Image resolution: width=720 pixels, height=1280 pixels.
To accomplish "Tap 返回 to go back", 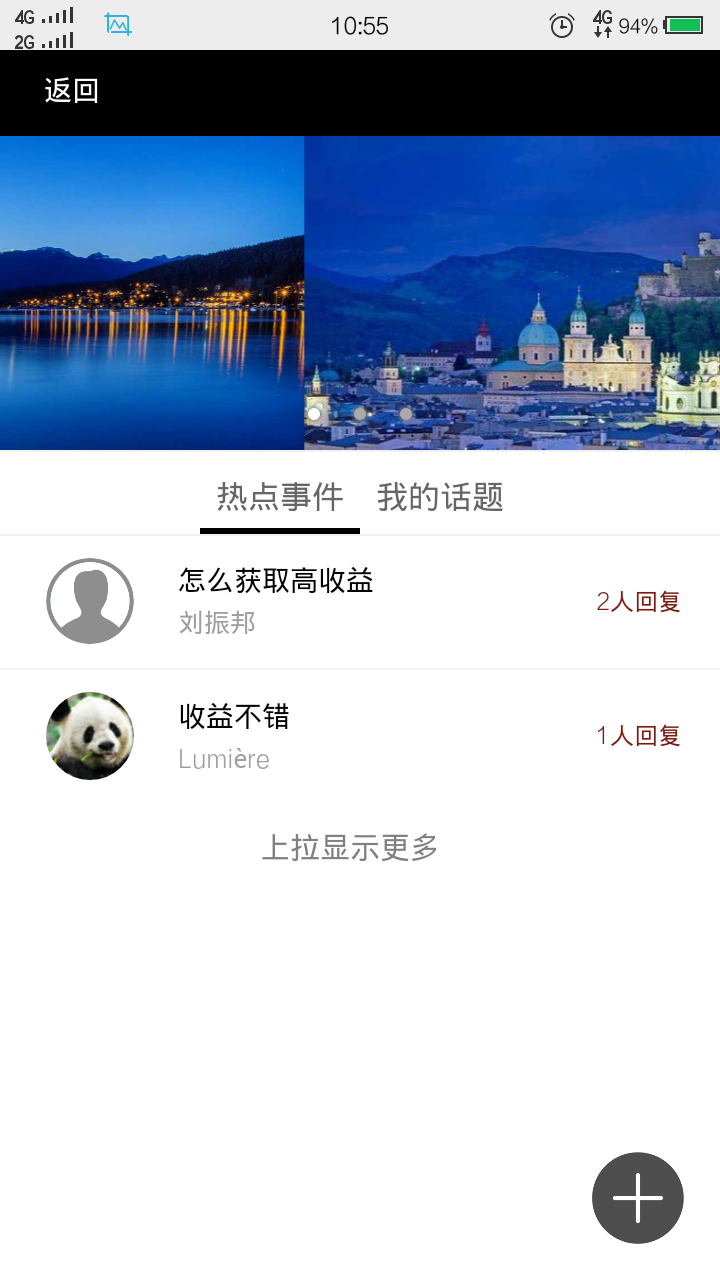I will [71, 91].
